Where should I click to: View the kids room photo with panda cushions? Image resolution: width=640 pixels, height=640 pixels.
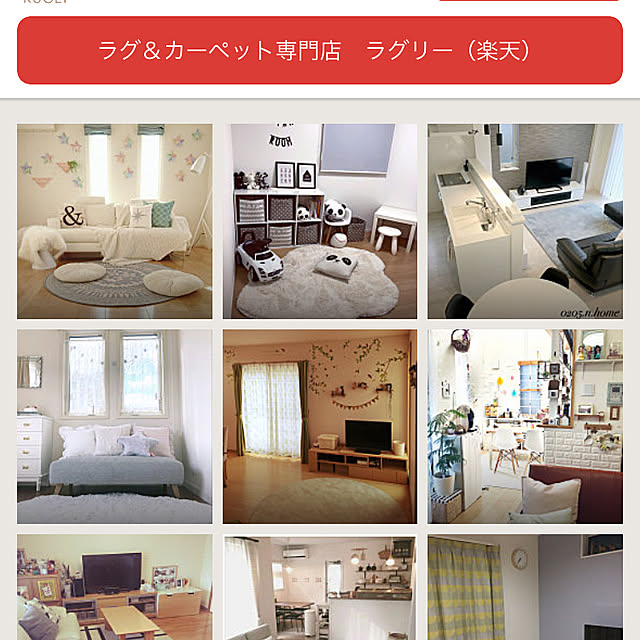click(x=320, y=221)
